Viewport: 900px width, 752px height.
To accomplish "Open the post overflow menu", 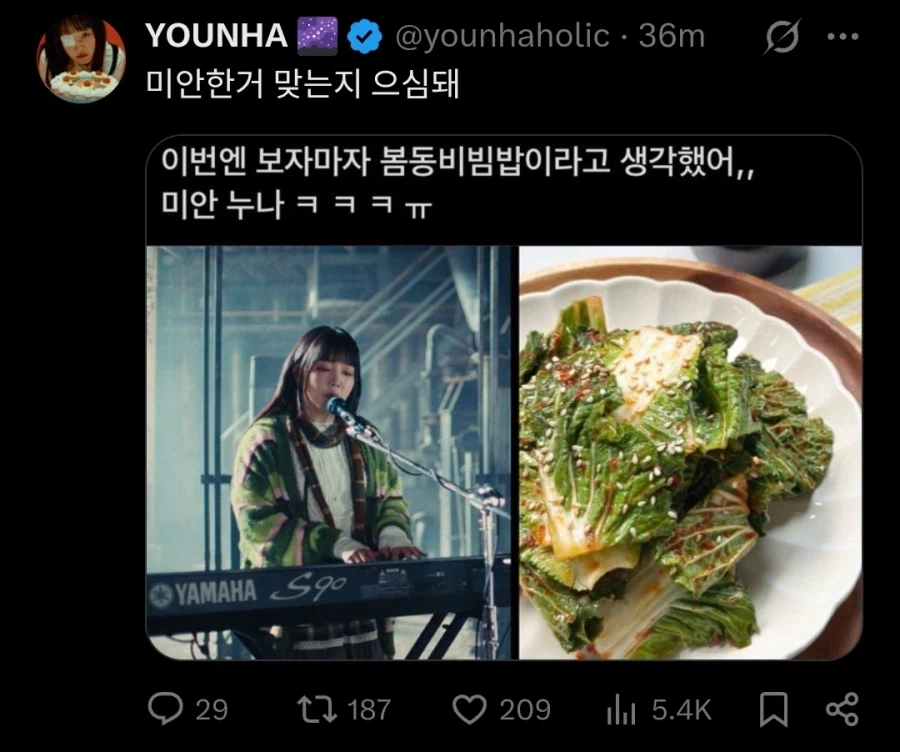I will point(843,38).
